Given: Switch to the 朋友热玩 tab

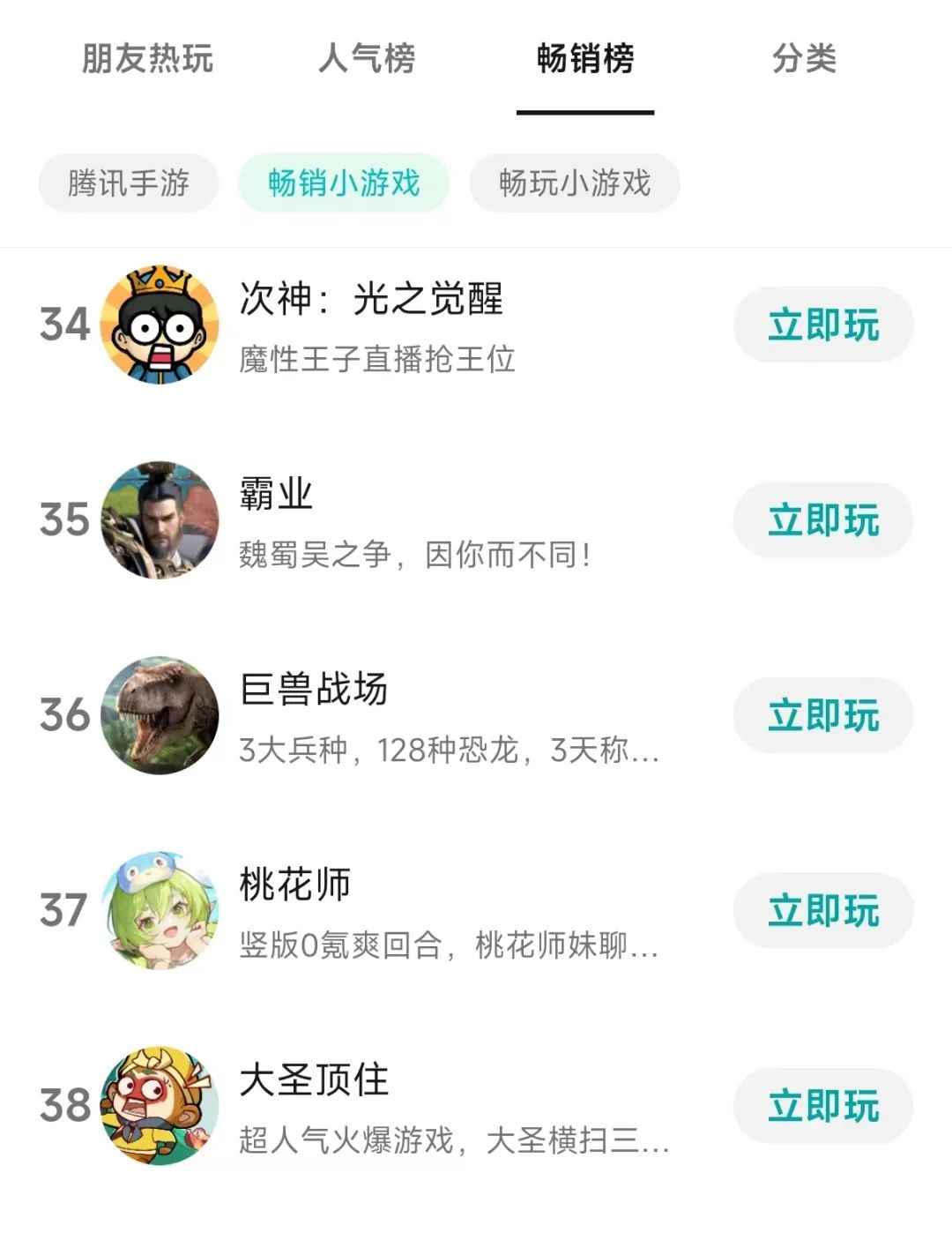Looking at the screenshot, I should point(147,59).
